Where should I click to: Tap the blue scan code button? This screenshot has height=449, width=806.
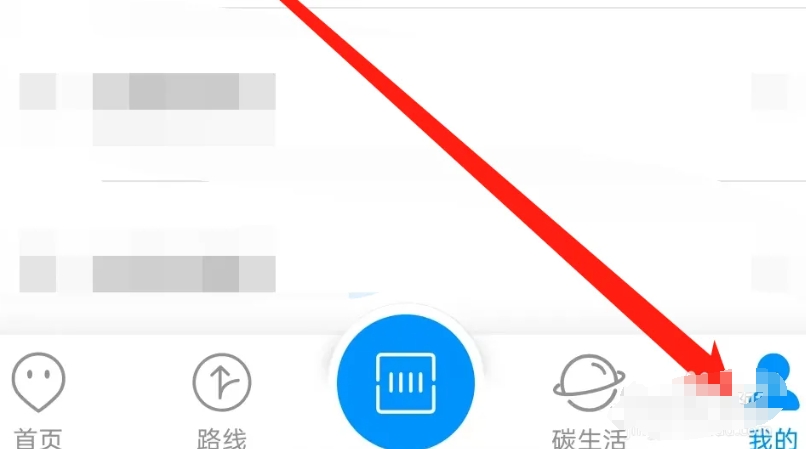click(x=404, y=383)
